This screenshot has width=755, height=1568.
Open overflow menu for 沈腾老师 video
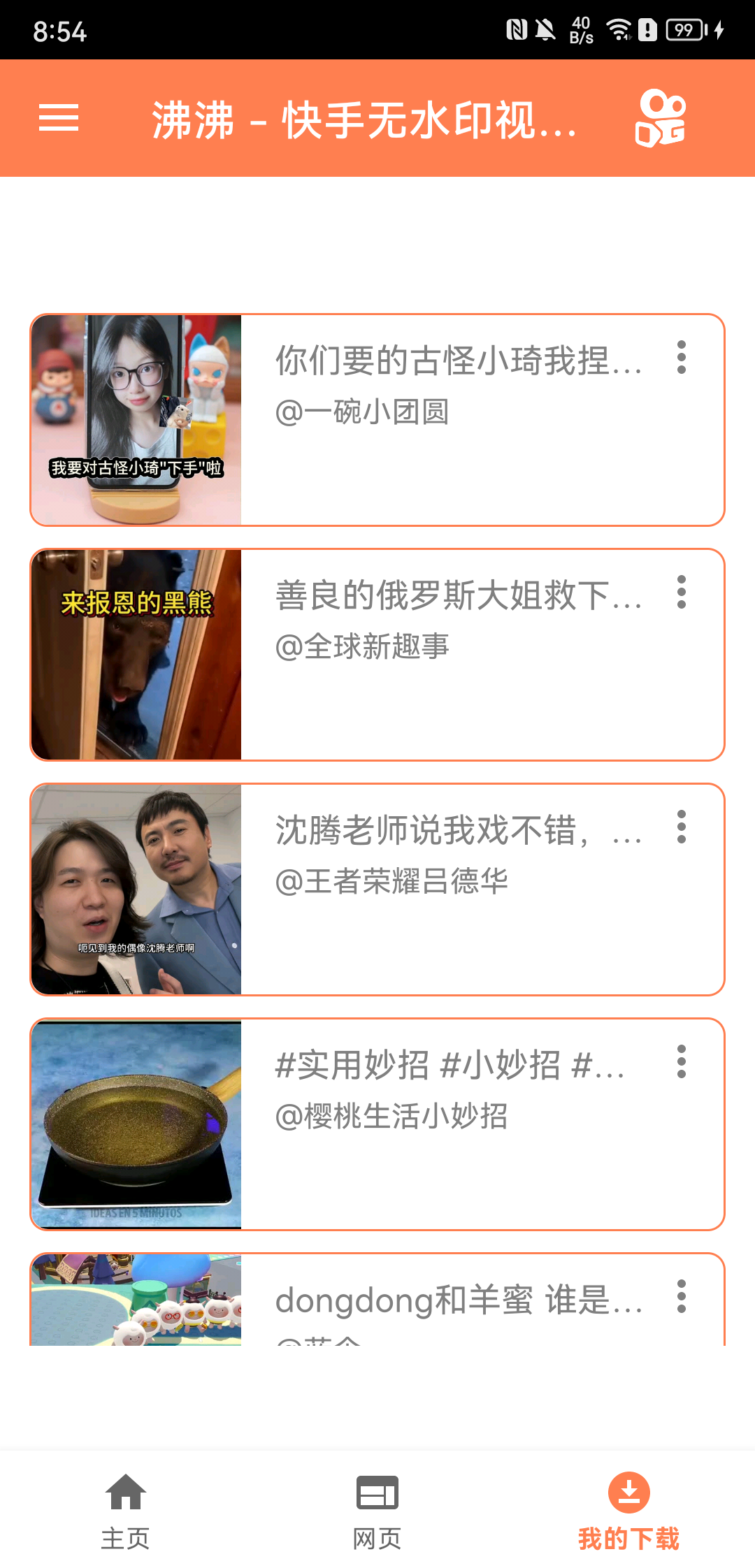tap(682, 827)
